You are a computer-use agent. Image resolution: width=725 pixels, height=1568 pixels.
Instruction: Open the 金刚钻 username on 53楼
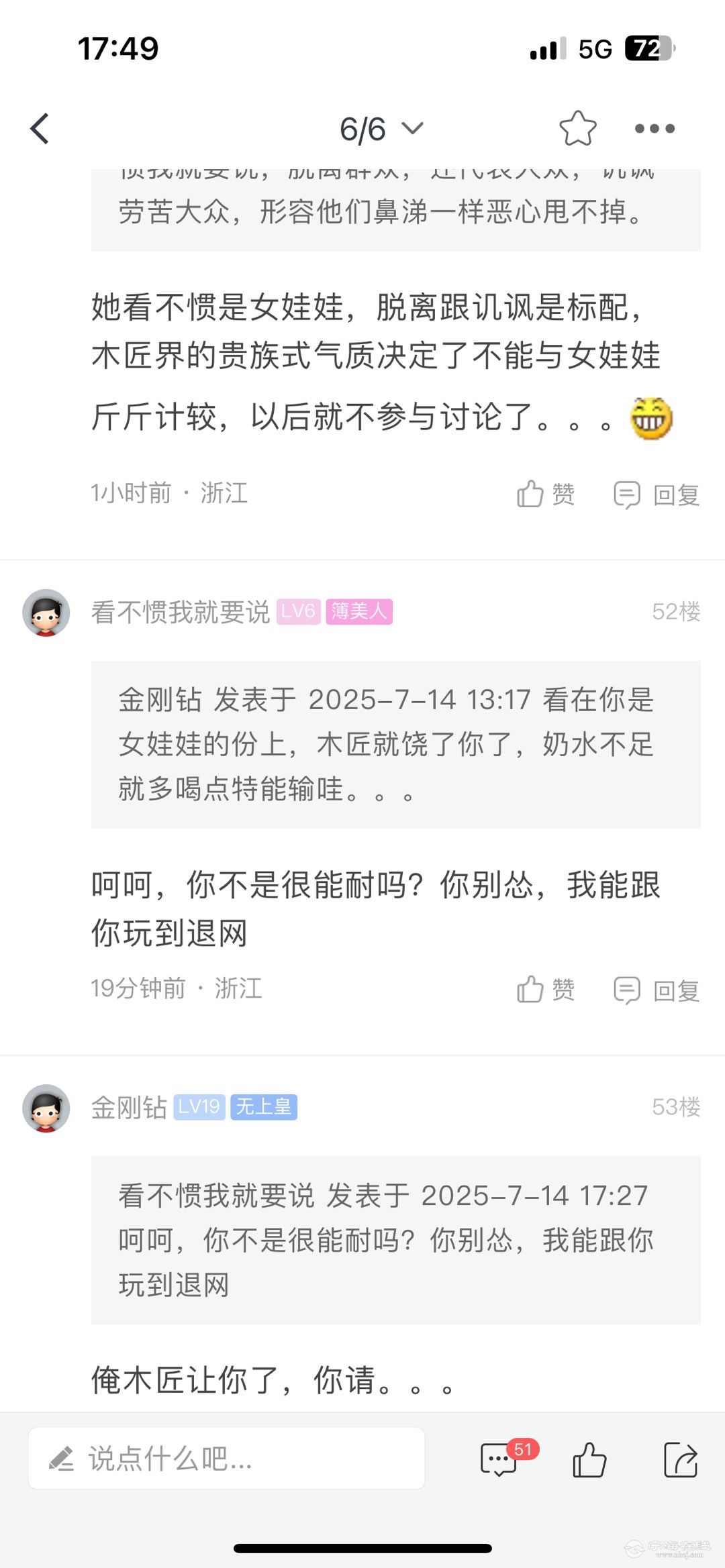[x=129, y=1107]
